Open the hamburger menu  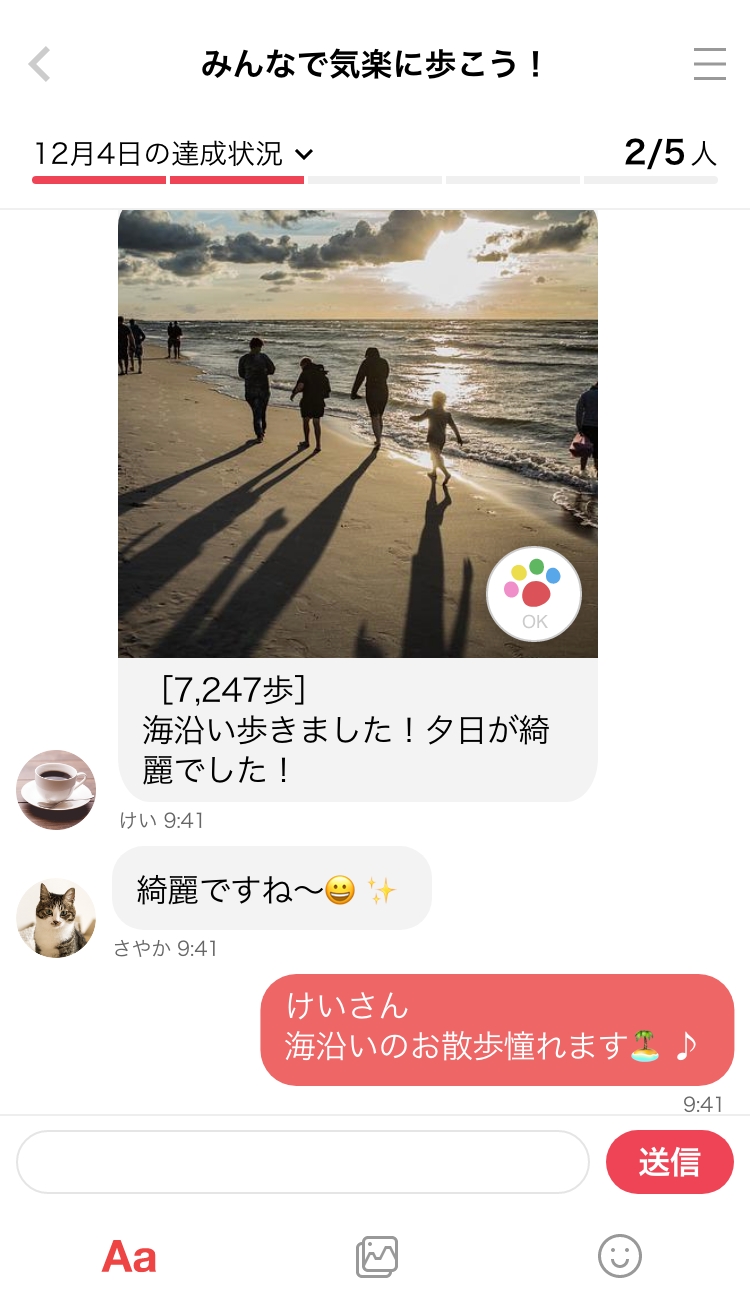tap(709, 65)
